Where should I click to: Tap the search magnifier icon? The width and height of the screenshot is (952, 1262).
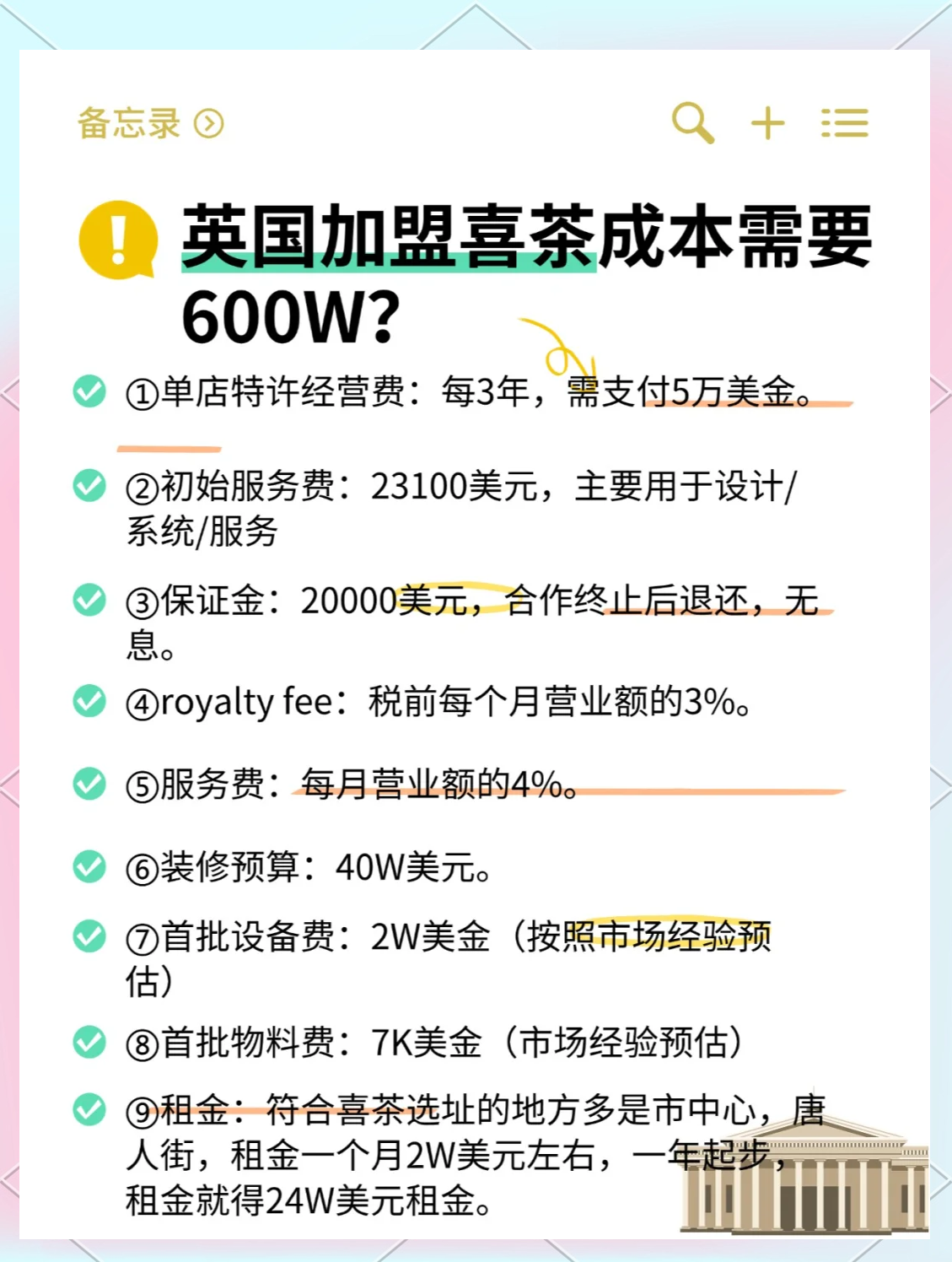pyautogui.click(x=691, y=121)
